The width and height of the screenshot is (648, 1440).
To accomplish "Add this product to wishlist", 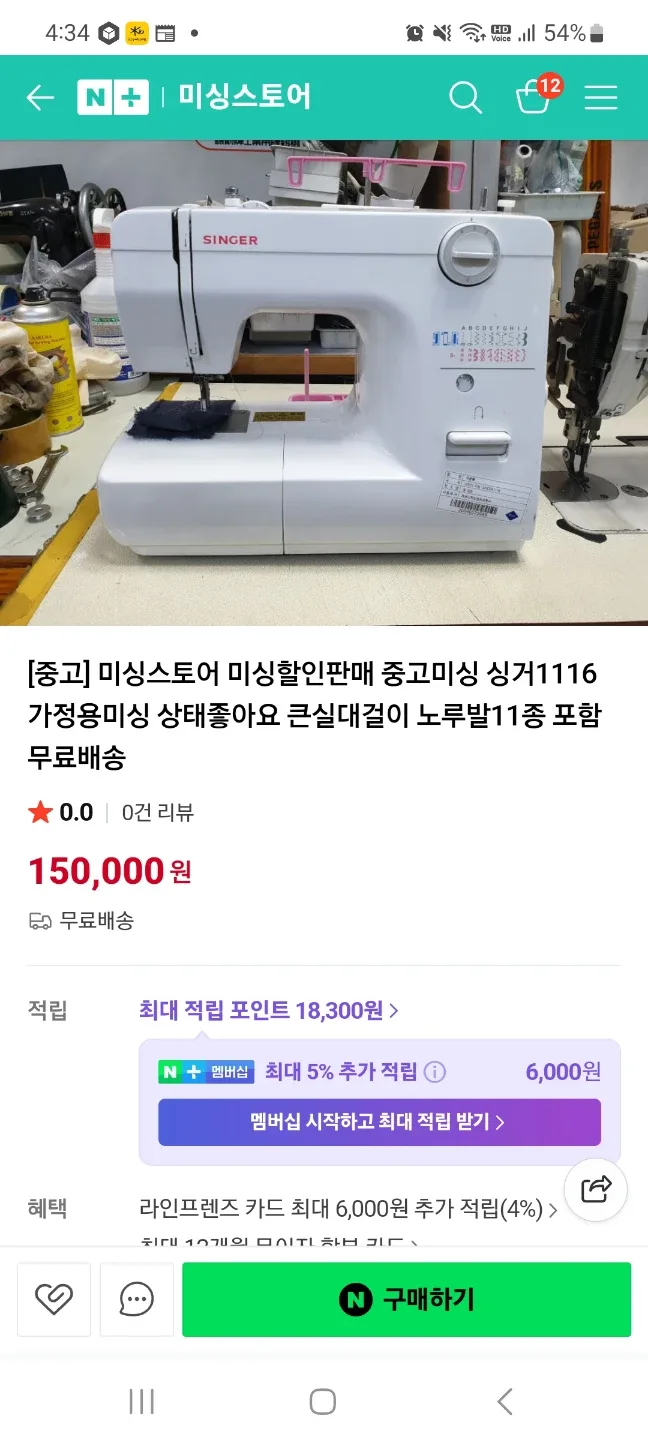I will pyautogui.click(x=54, y=1299).
